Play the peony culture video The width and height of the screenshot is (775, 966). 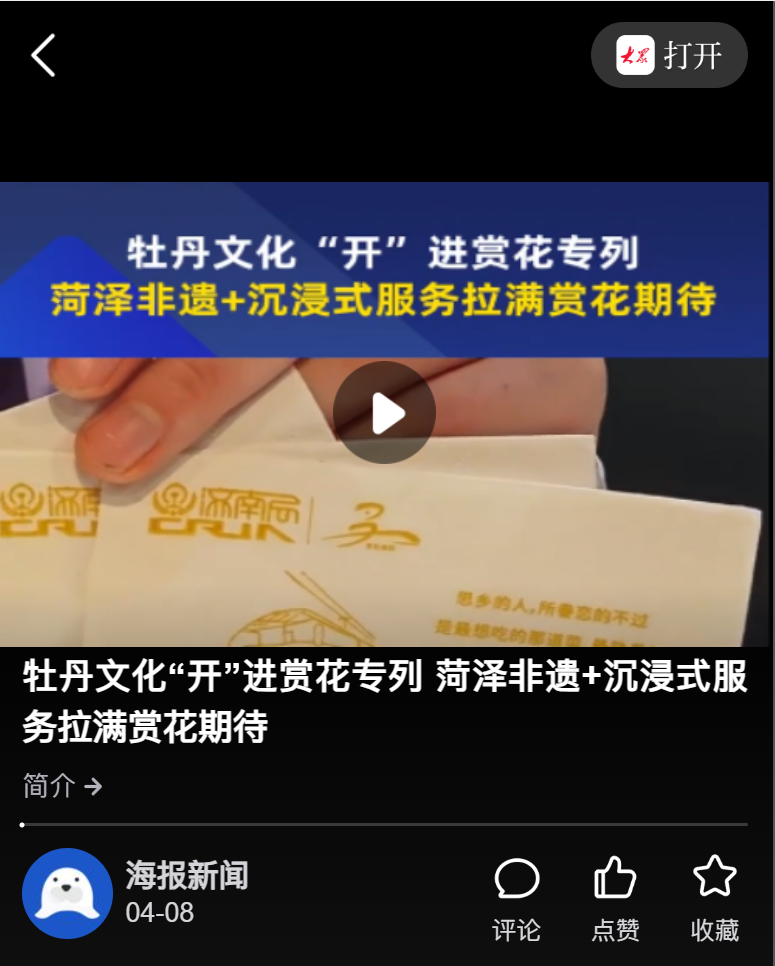pos(384,413)
